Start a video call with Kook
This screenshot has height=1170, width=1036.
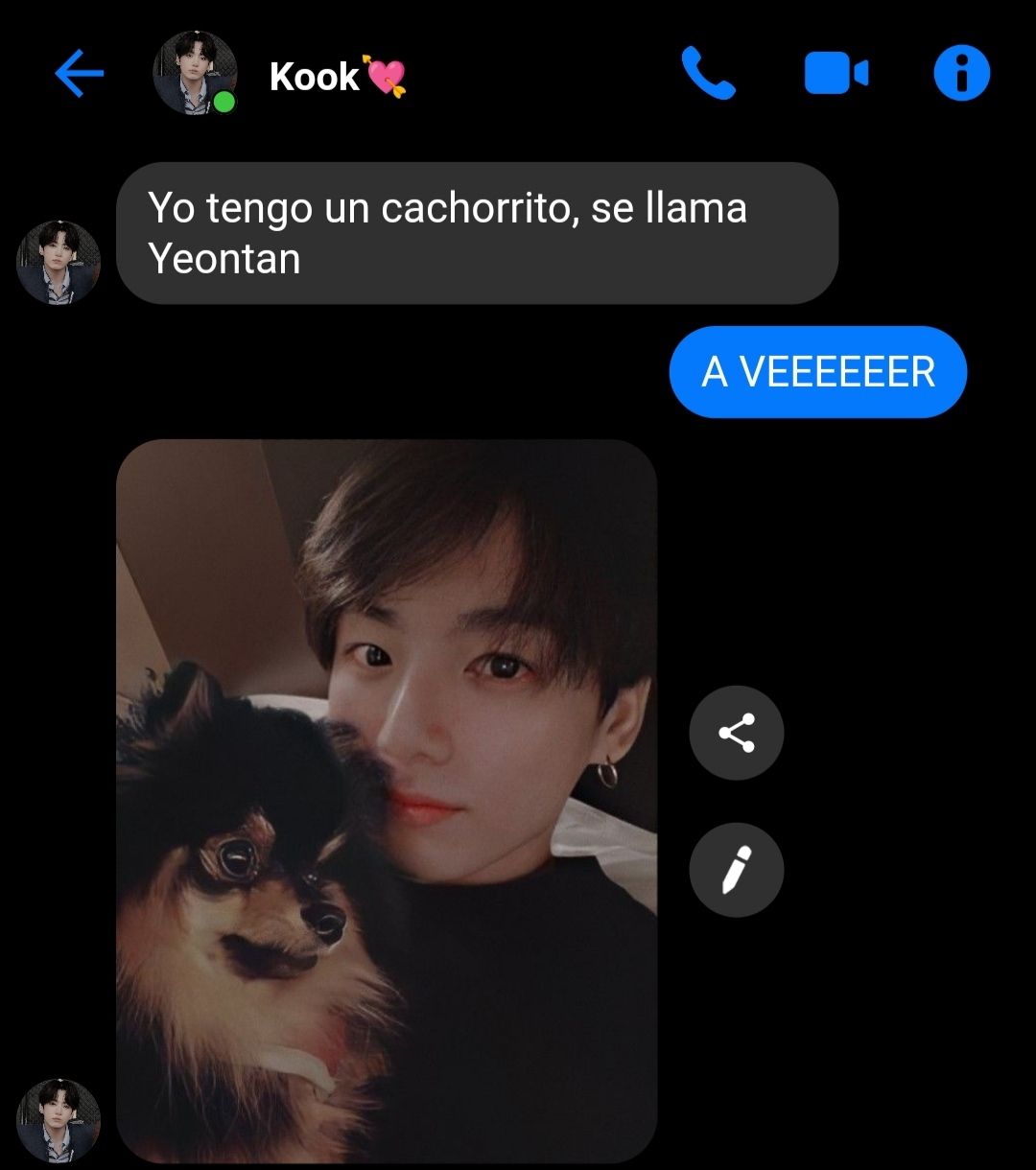tap(836, 75)
